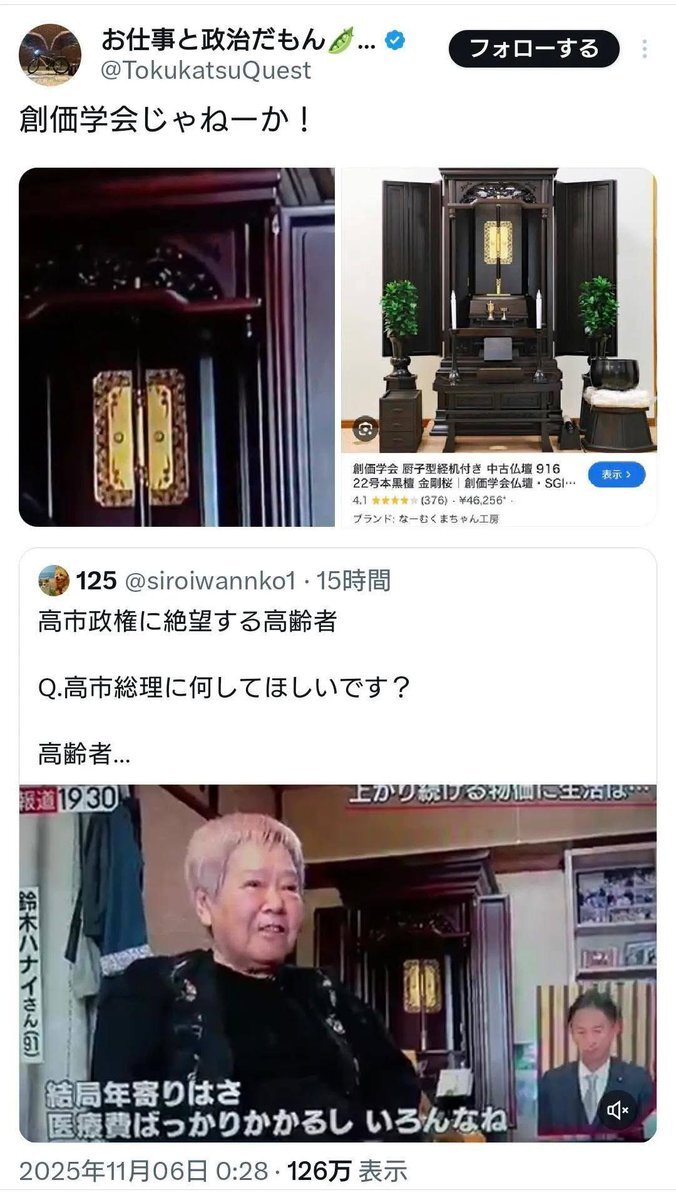Viewport: 676px width, 1200px height.
Task: Open the post overflow menu
Action: click(x=645, y=48)
